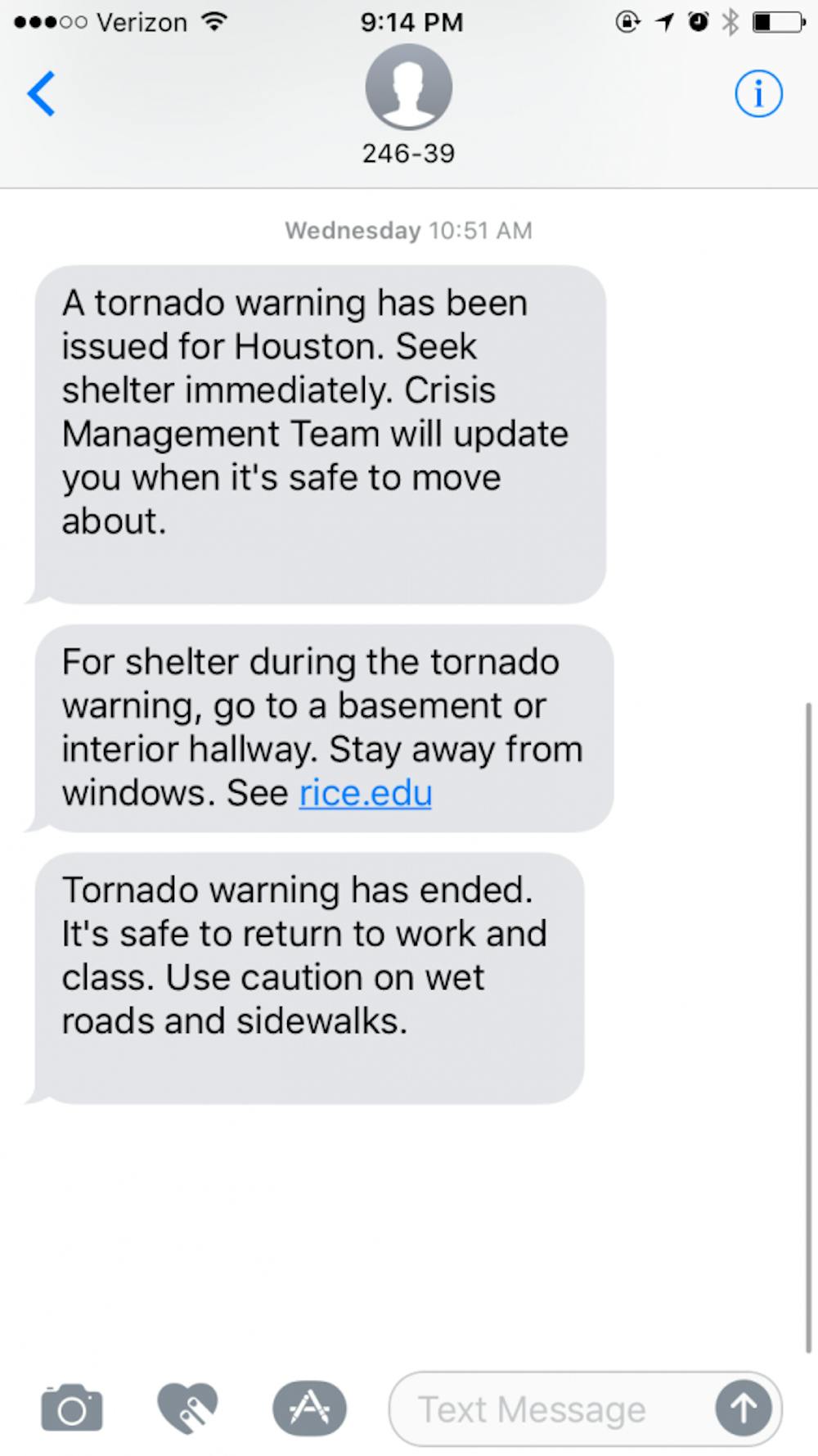Open the iMessage App Store apps
This screenshot has width=818, height=1456.
tap(309, 1409)
